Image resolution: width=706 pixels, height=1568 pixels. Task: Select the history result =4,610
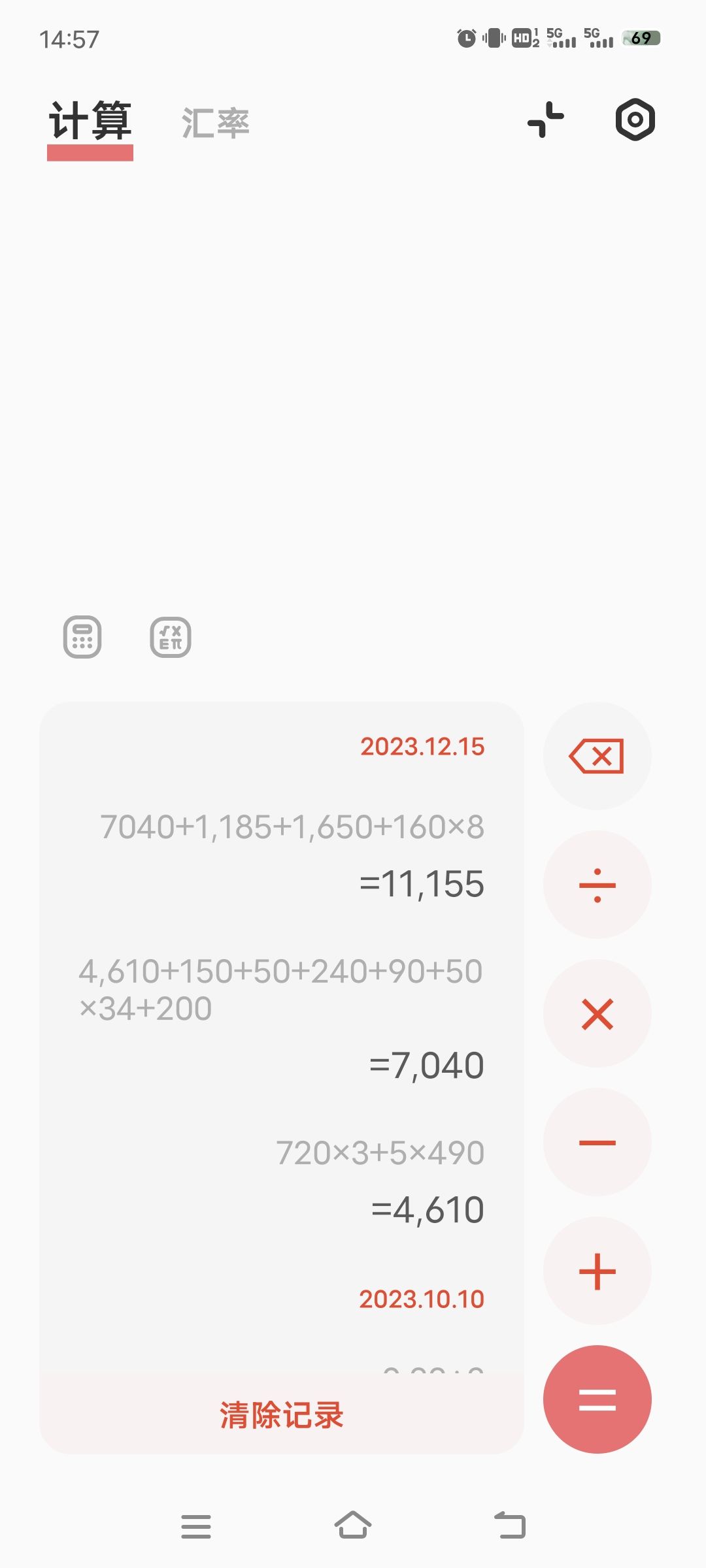pyautogui.click(x=428, y=1210)
